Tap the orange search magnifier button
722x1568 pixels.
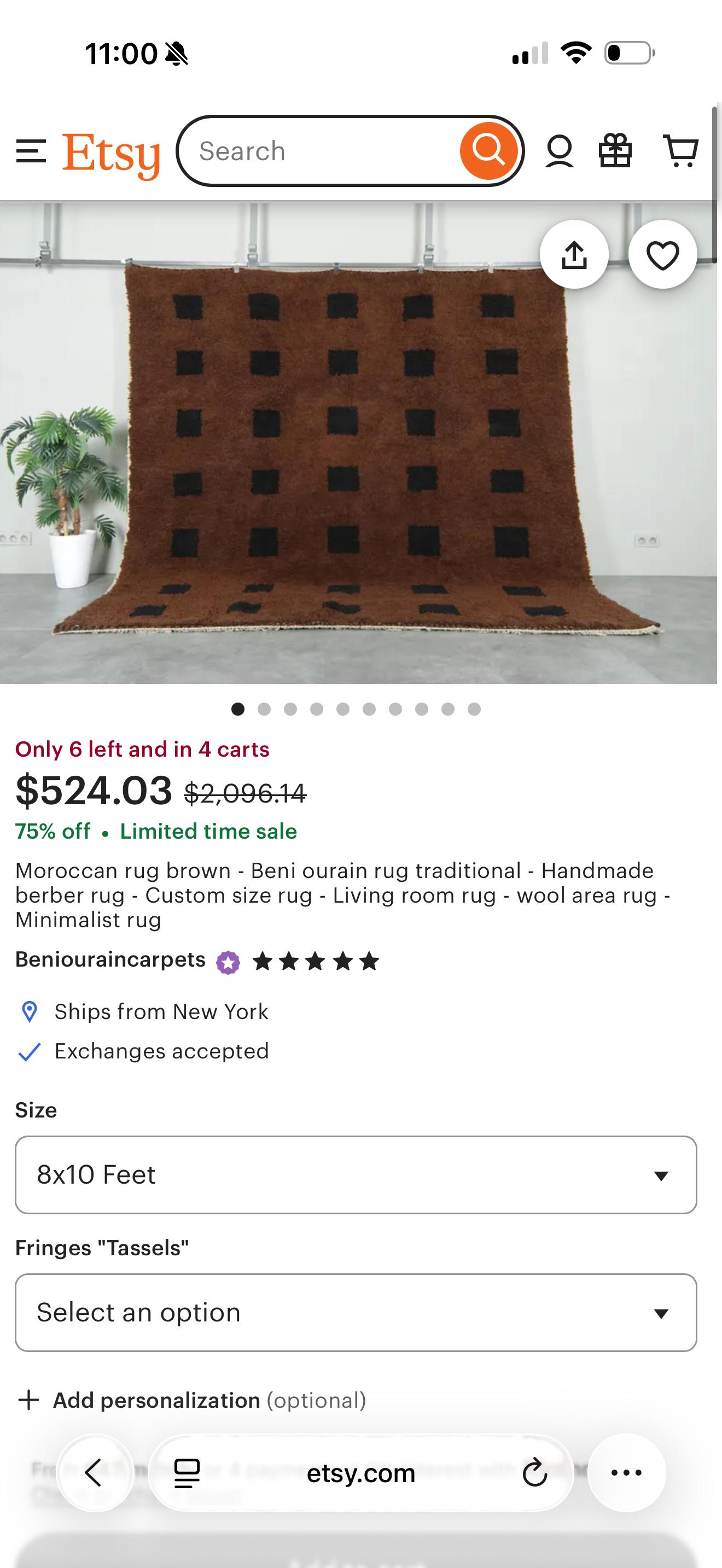tap(488, 150)
